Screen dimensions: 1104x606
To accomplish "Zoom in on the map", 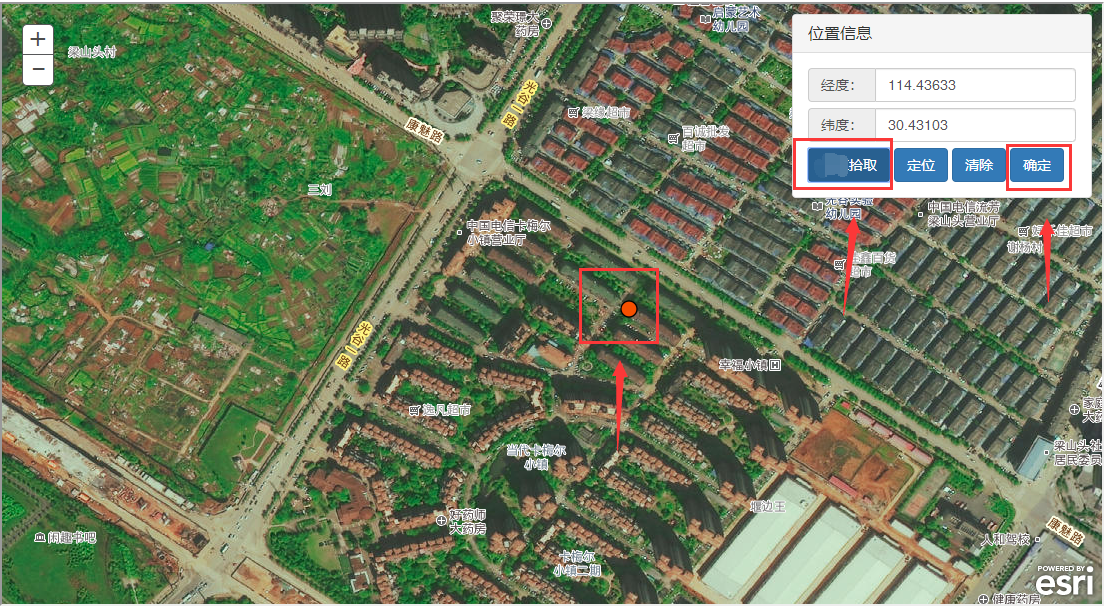I will click(38, 40).
